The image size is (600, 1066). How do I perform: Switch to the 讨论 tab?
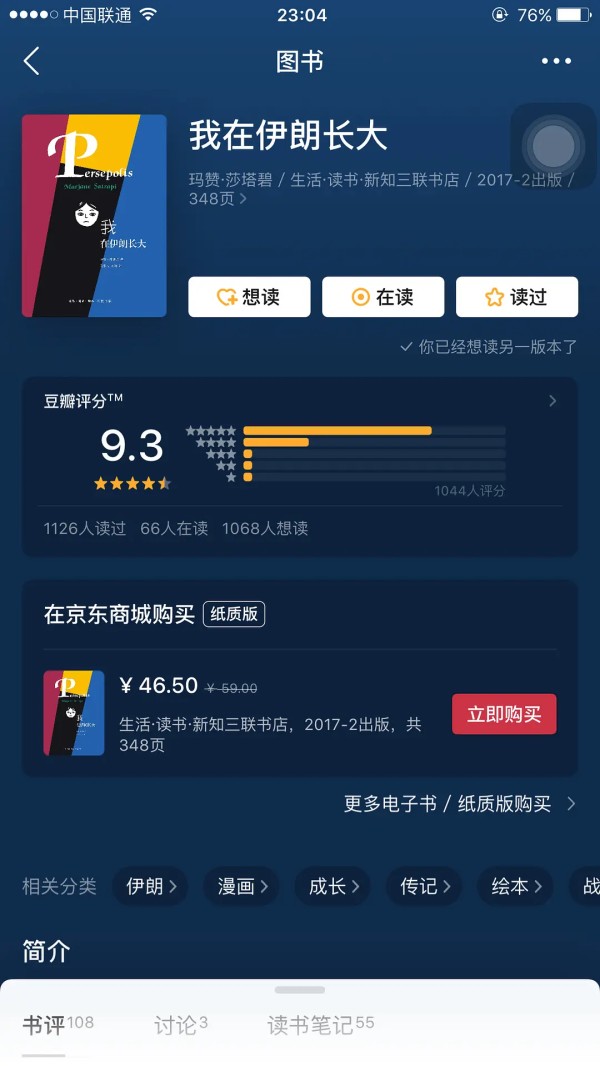(180, 1024)
